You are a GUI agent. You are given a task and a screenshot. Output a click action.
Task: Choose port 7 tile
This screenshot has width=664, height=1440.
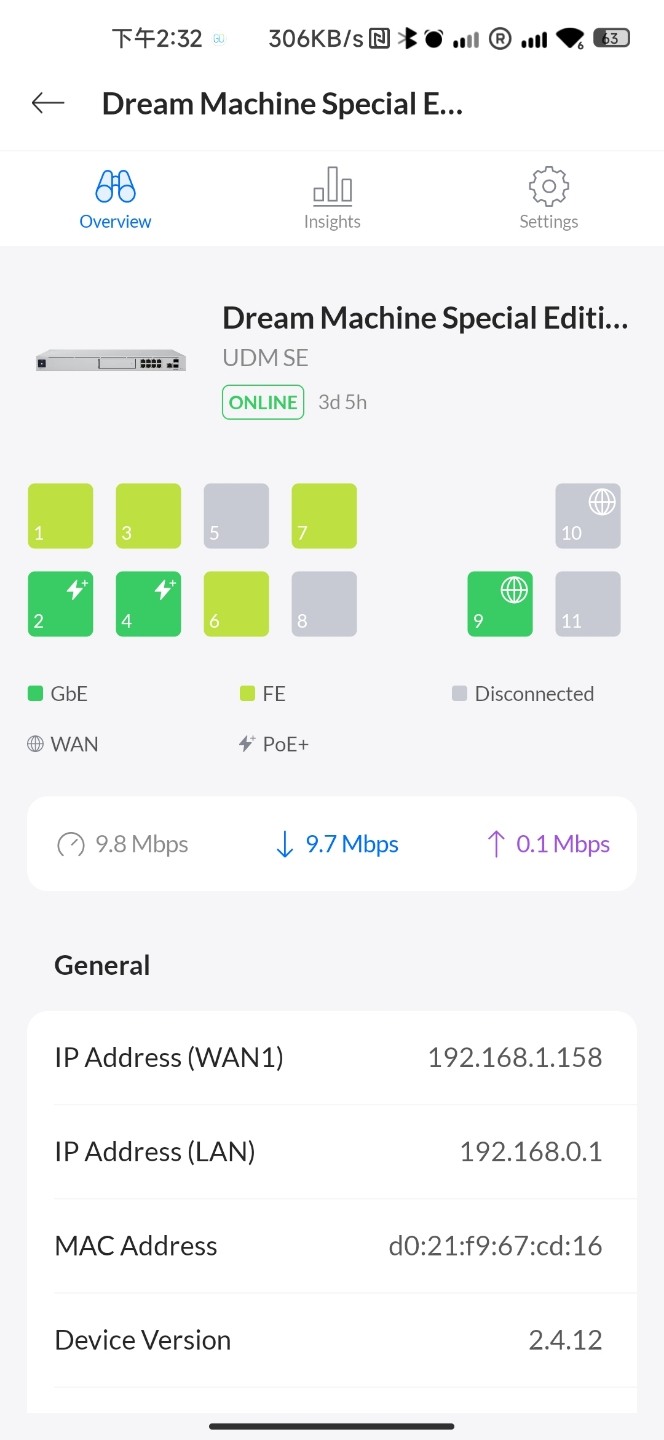[x=324, y=516]
